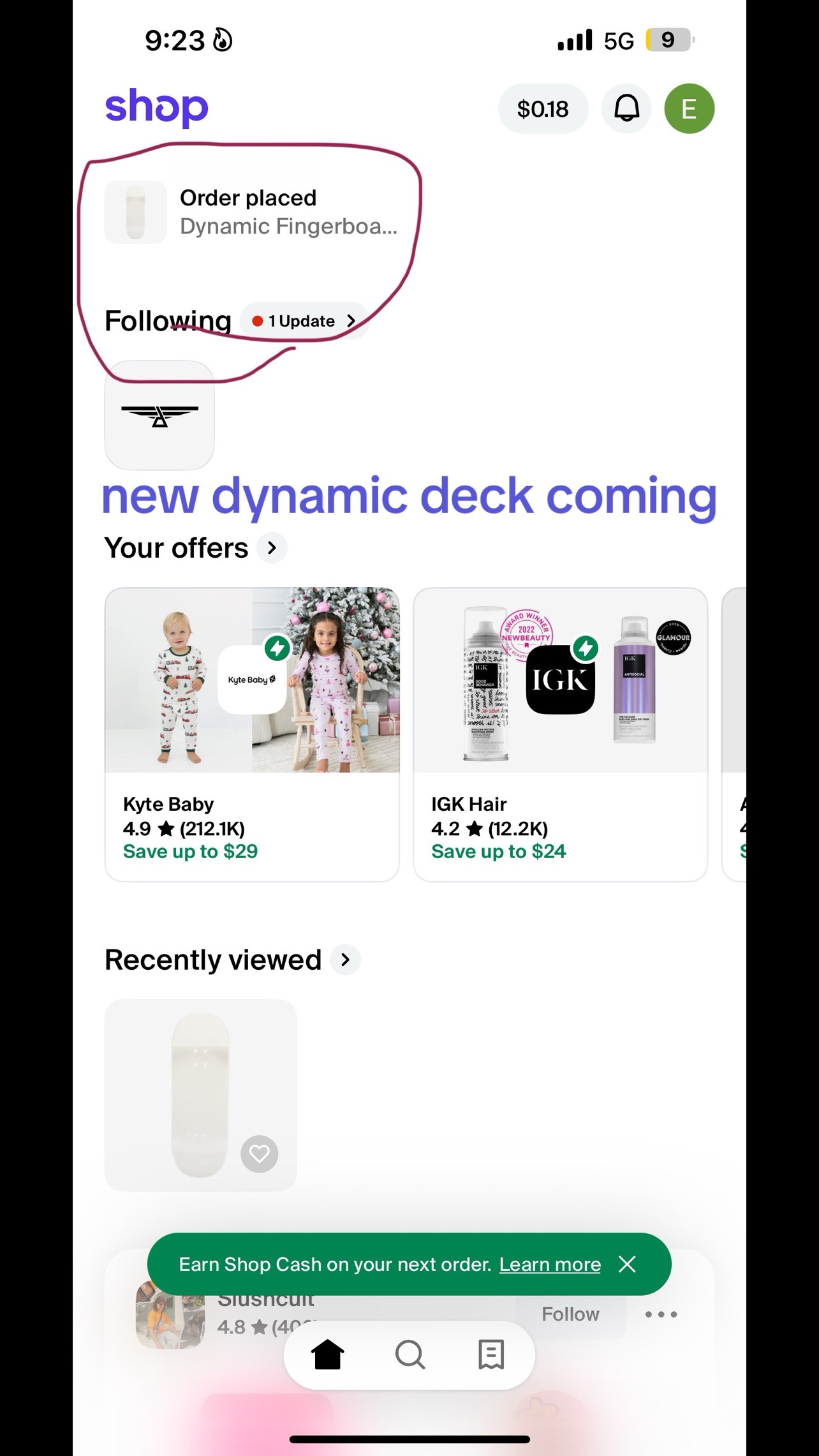Switch to the Search tab
819x1456 pixels.
(x=409, y=1354)
